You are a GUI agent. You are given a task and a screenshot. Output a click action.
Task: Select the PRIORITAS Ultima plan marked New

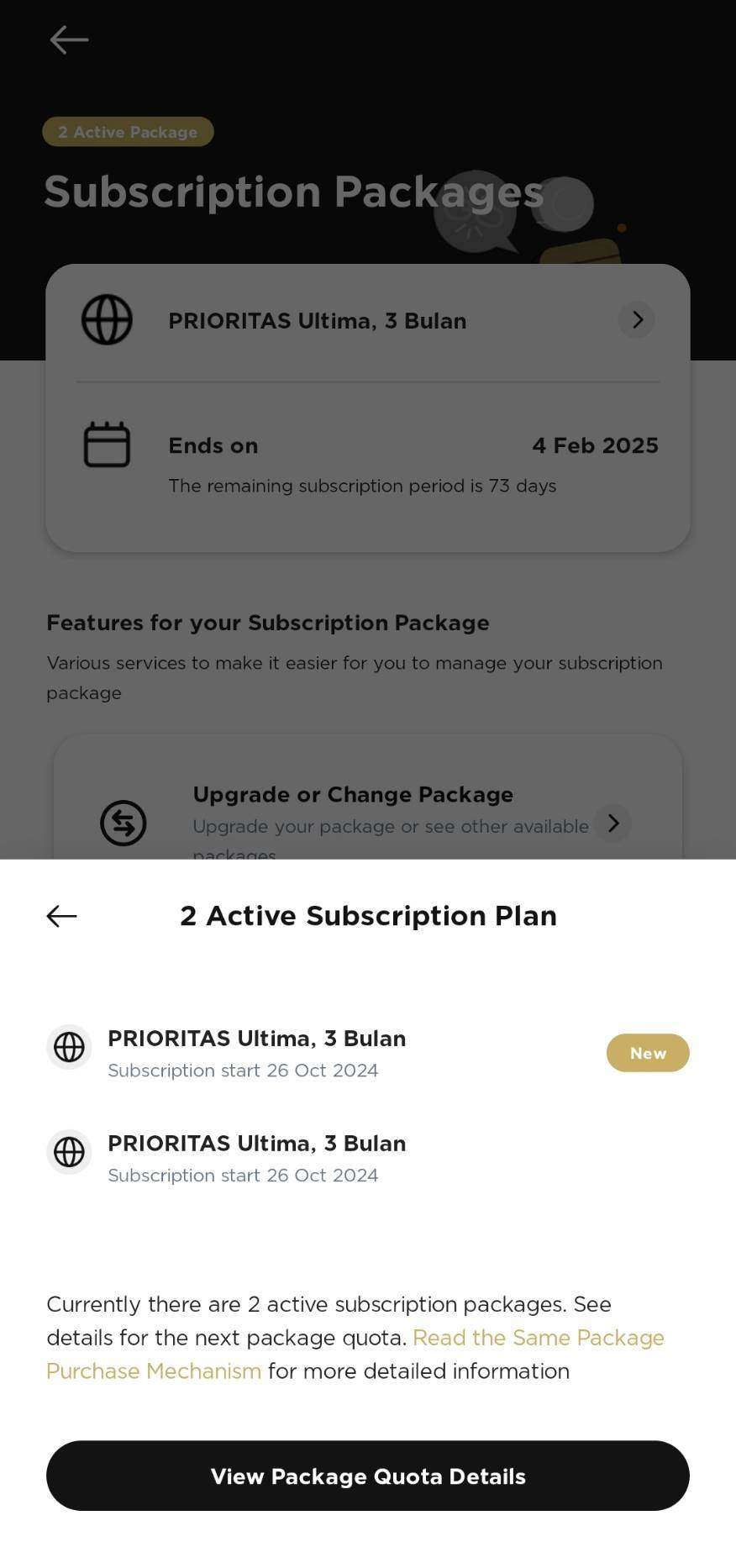click(x=256, y=1053)
